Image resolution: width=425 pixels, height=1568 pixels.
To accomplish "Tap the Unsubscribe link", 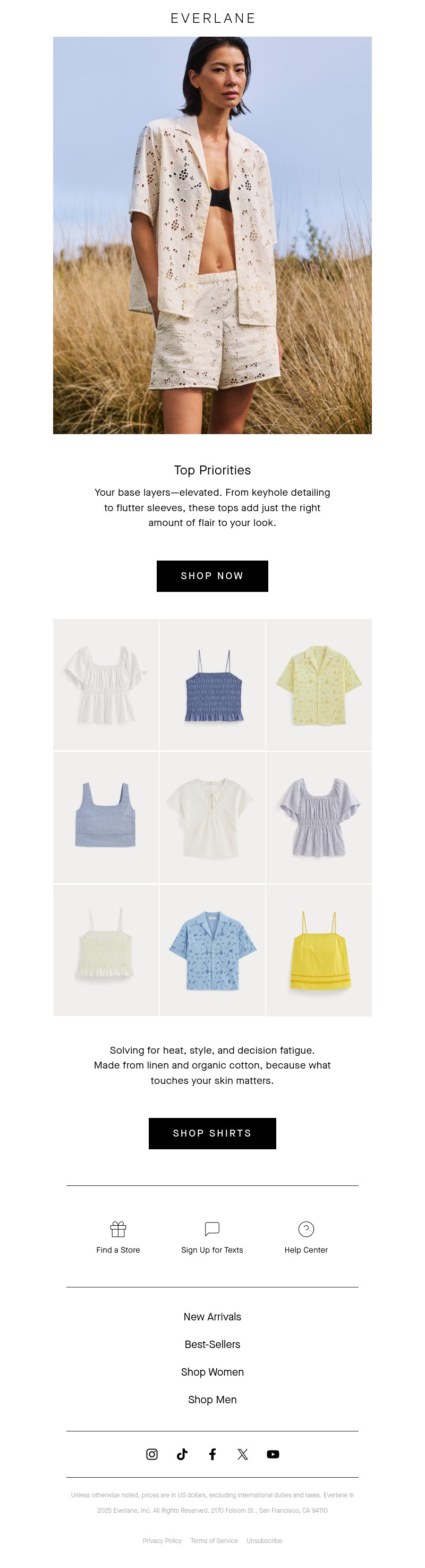I will [x=264, y=1540].
